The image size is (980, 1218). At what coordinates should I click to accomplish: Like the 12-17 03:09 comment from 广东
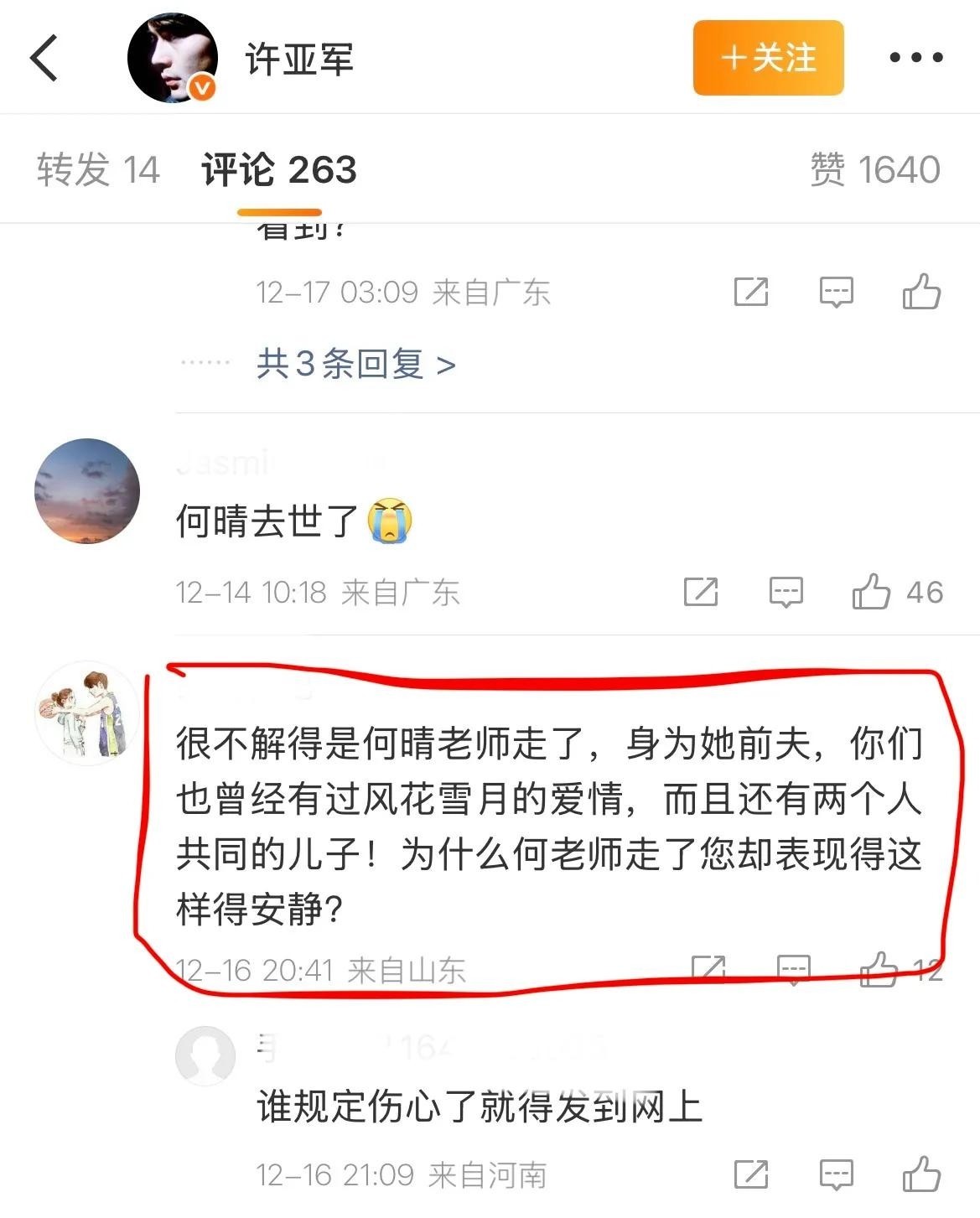(x=921, y=292)
